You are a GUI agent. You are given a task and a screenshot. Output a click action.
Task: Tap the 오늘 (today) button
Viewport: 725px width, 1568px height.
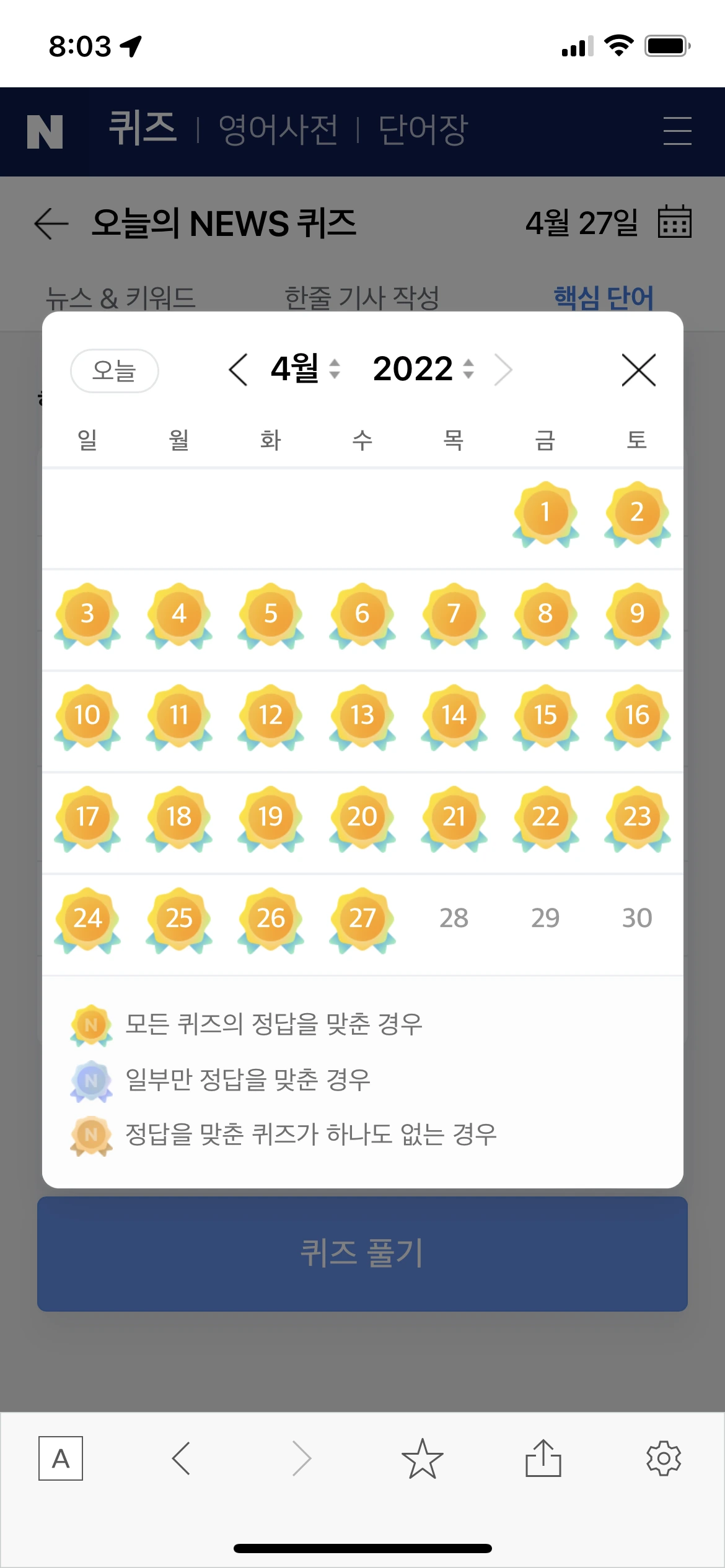tap(115, 370)
